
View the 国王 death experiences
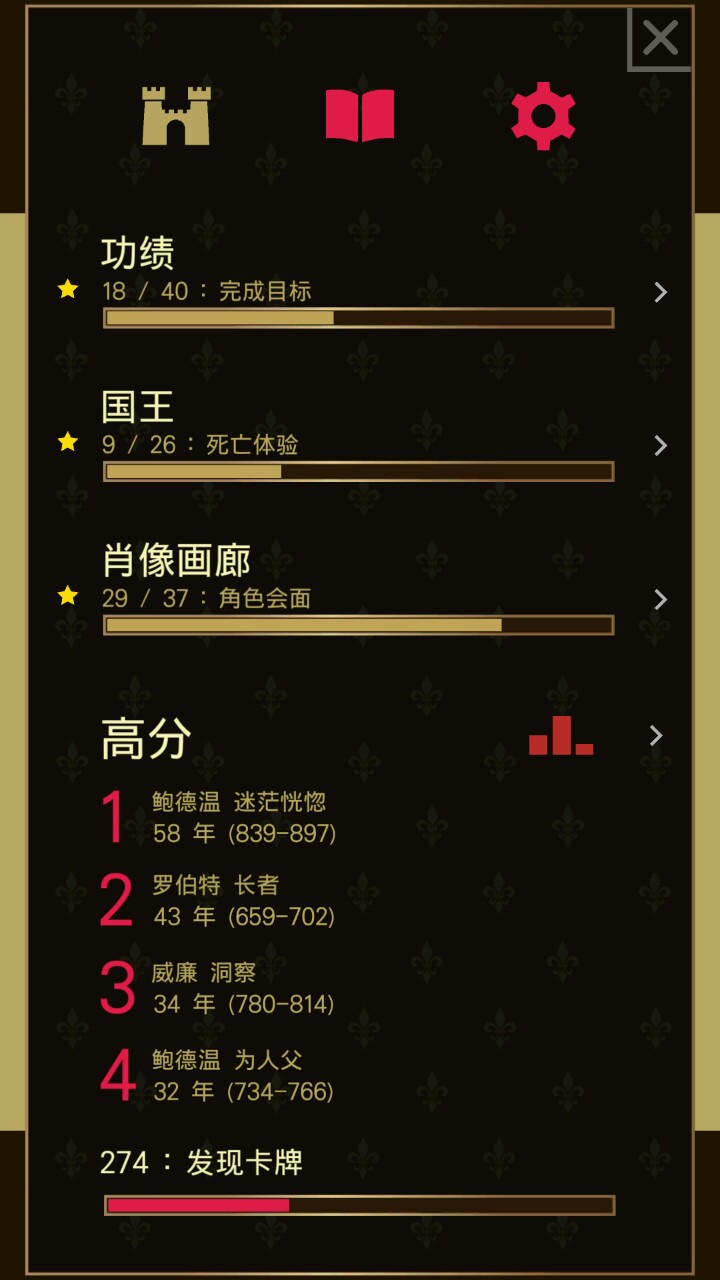pos(659,446)
